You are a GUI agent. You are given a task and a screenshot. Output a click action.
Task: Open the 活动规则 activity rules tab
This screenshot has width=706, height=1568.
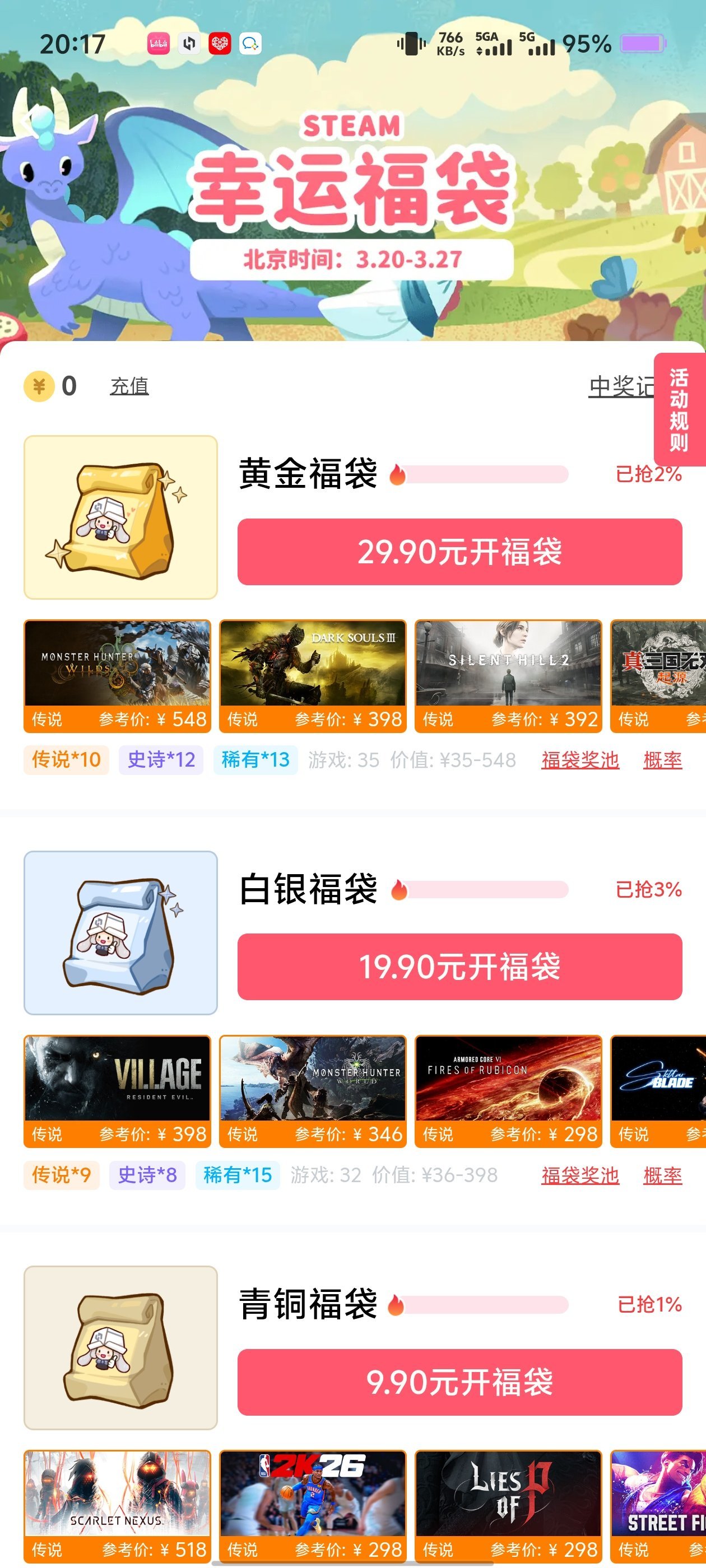(x=679, y=410)
